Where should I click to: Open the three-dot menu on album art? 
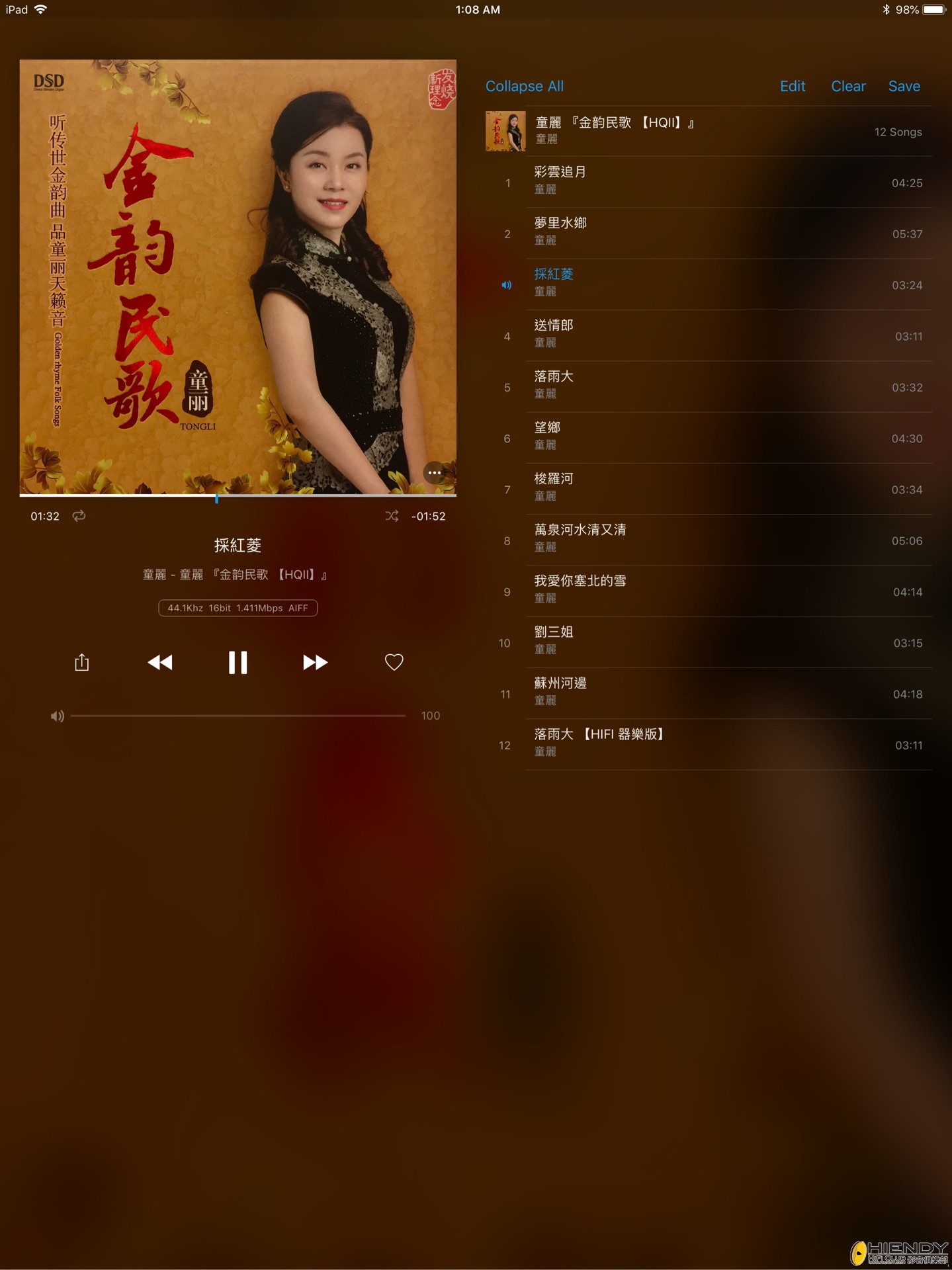point(434,472)
